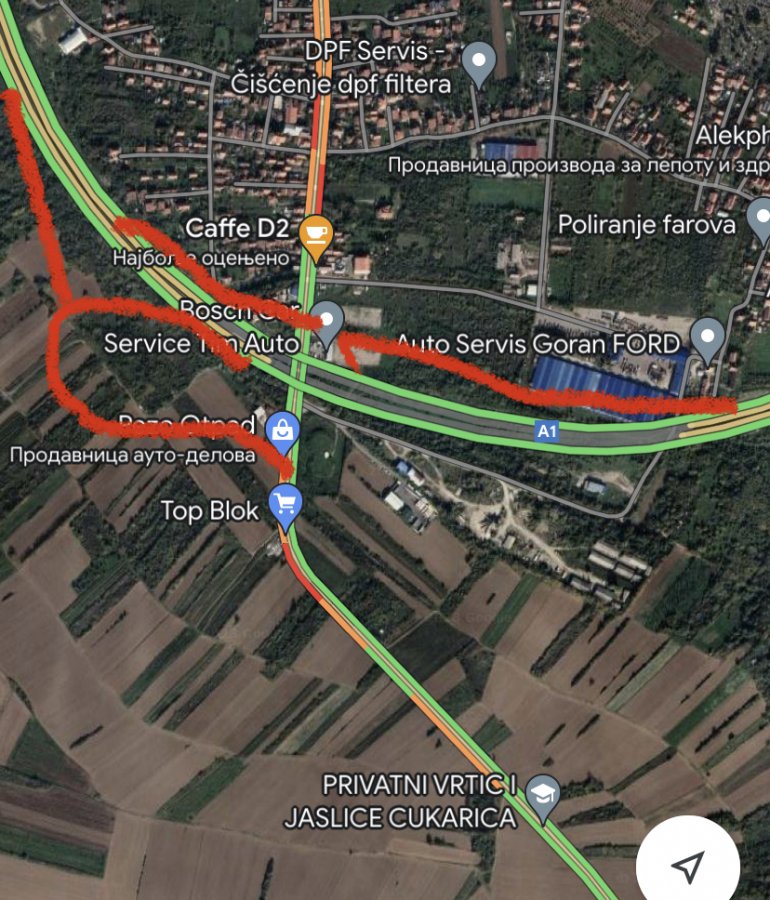Select the DPF Servis place marker

tap(481, 62)
